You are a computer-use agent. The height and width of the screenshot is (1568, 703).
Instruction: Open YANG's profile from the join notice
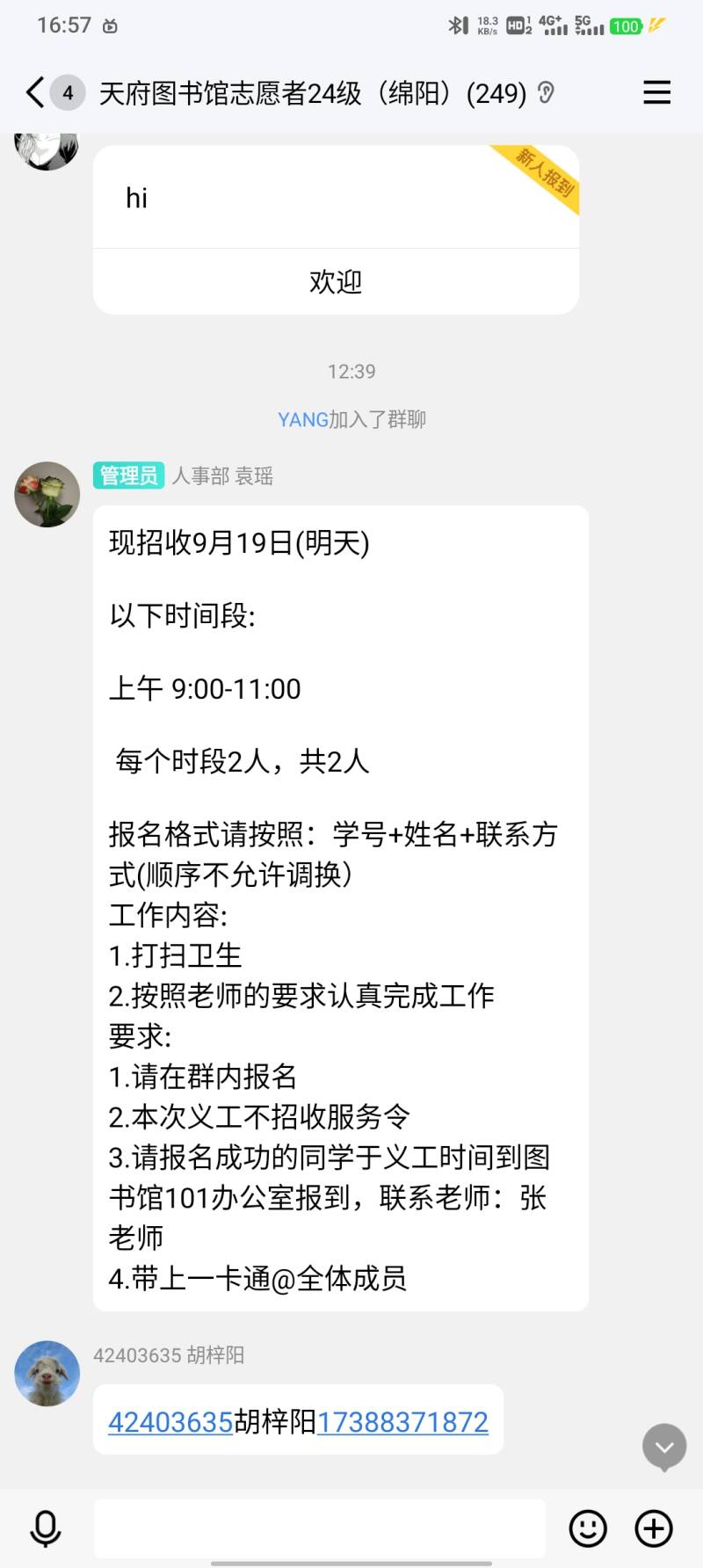[302, 419]
